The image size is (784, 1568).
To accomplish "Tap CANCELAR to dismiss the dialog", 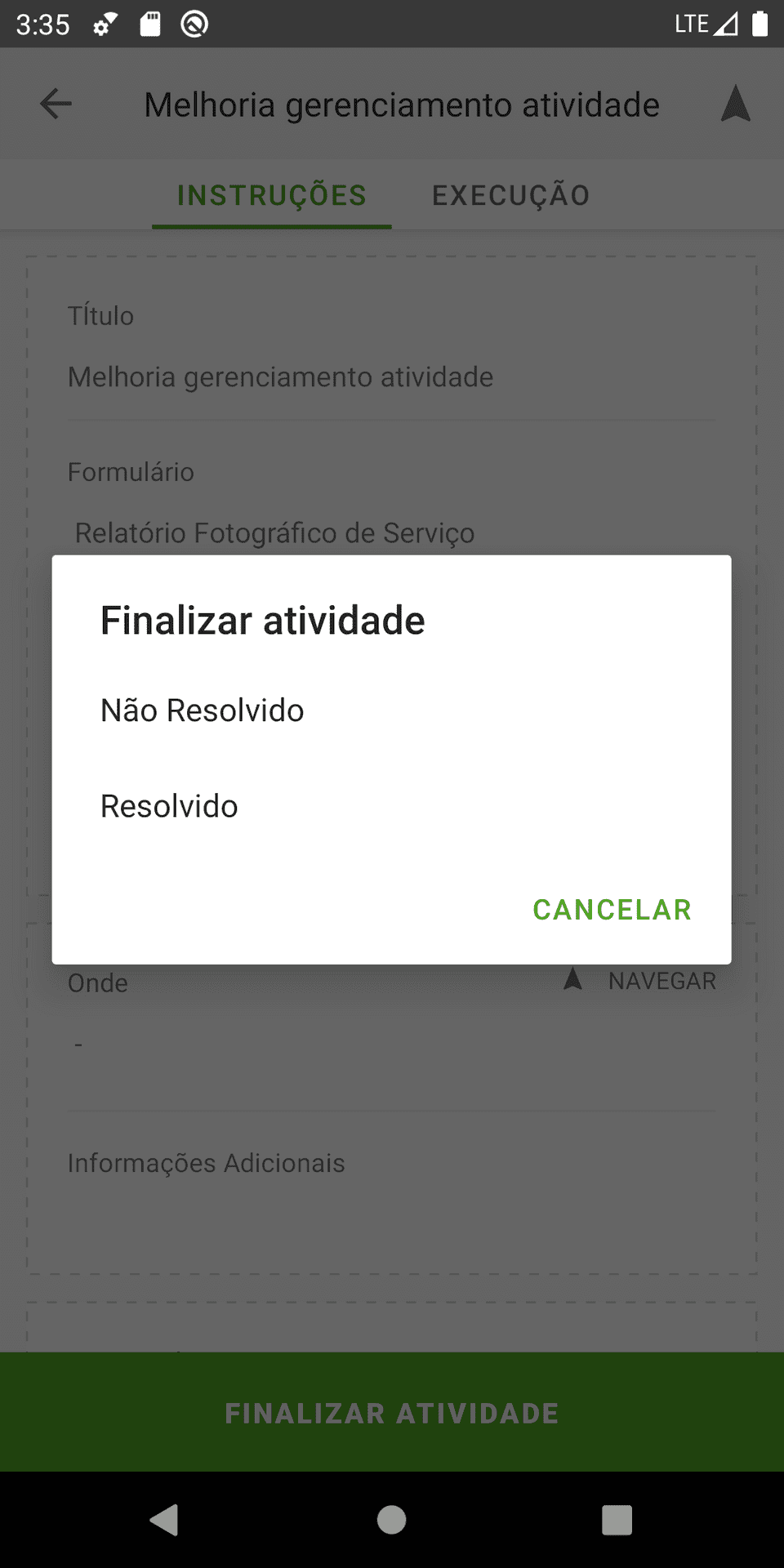I will pos(612,909).
